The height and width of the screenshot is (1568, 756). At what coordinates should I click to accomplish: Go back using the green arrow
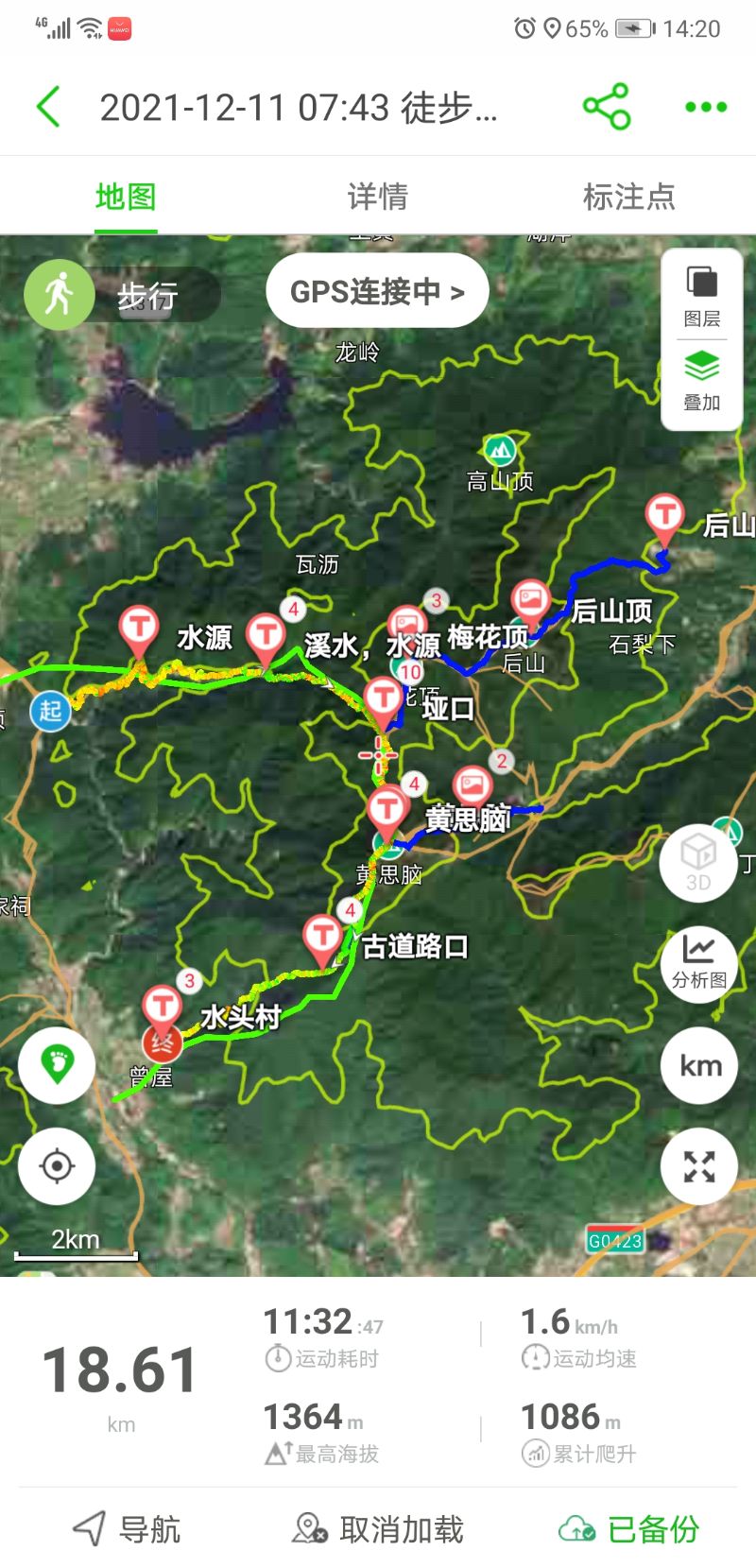click(49, 107)
